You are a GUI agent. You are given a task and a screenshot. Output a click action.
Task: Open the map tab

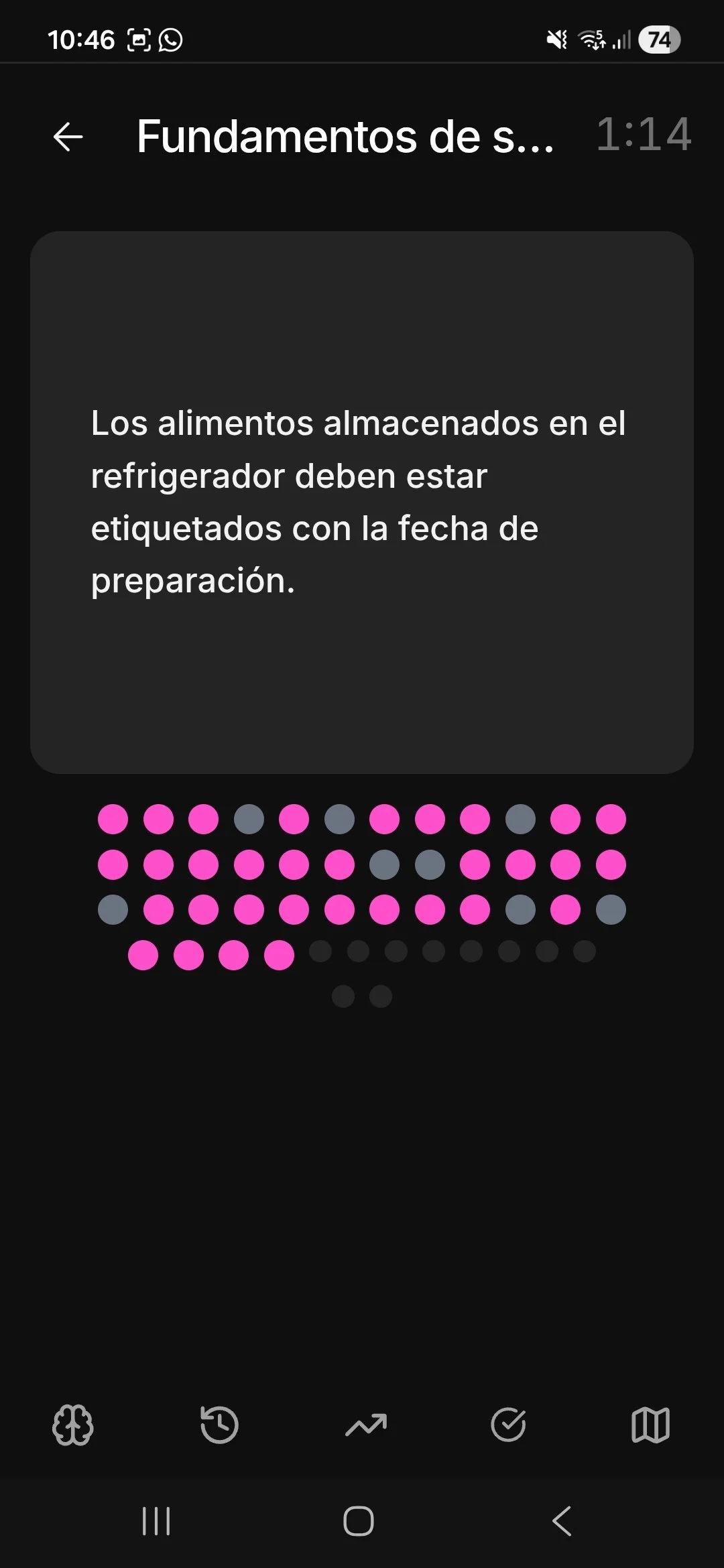click(x=650, y=1425)
